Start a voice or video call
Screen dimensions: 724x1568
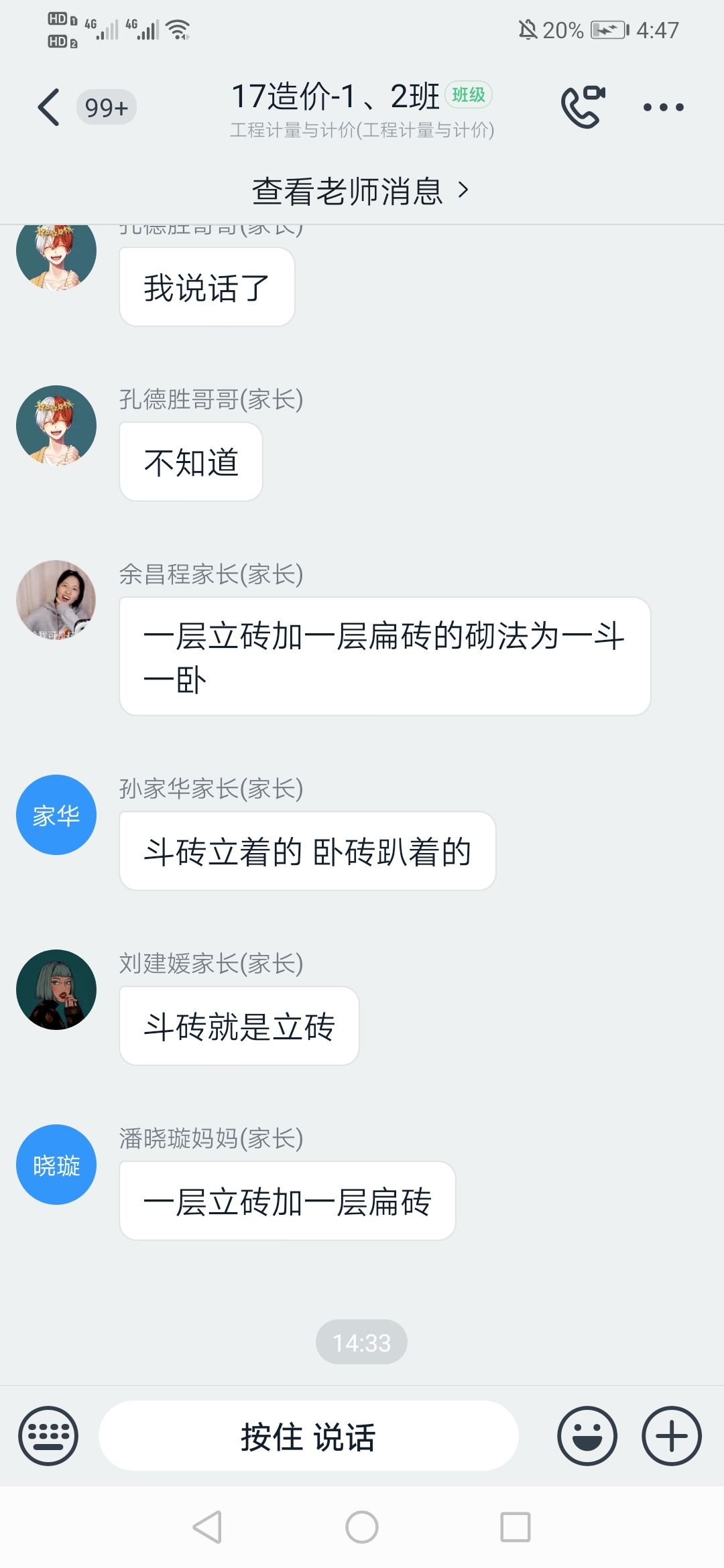pos(582,107)
